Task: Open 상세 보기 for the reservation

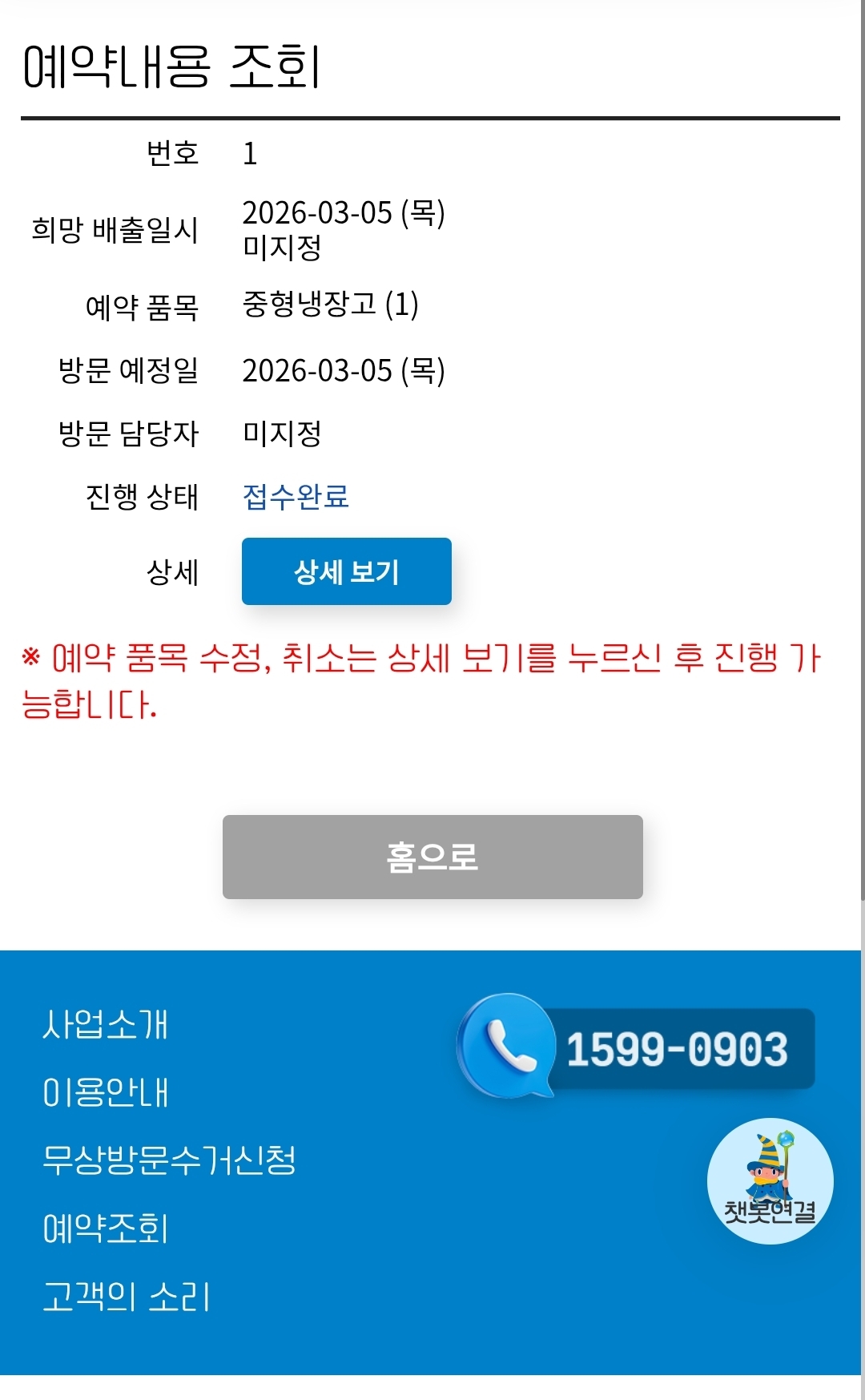Action: (346, 571)
